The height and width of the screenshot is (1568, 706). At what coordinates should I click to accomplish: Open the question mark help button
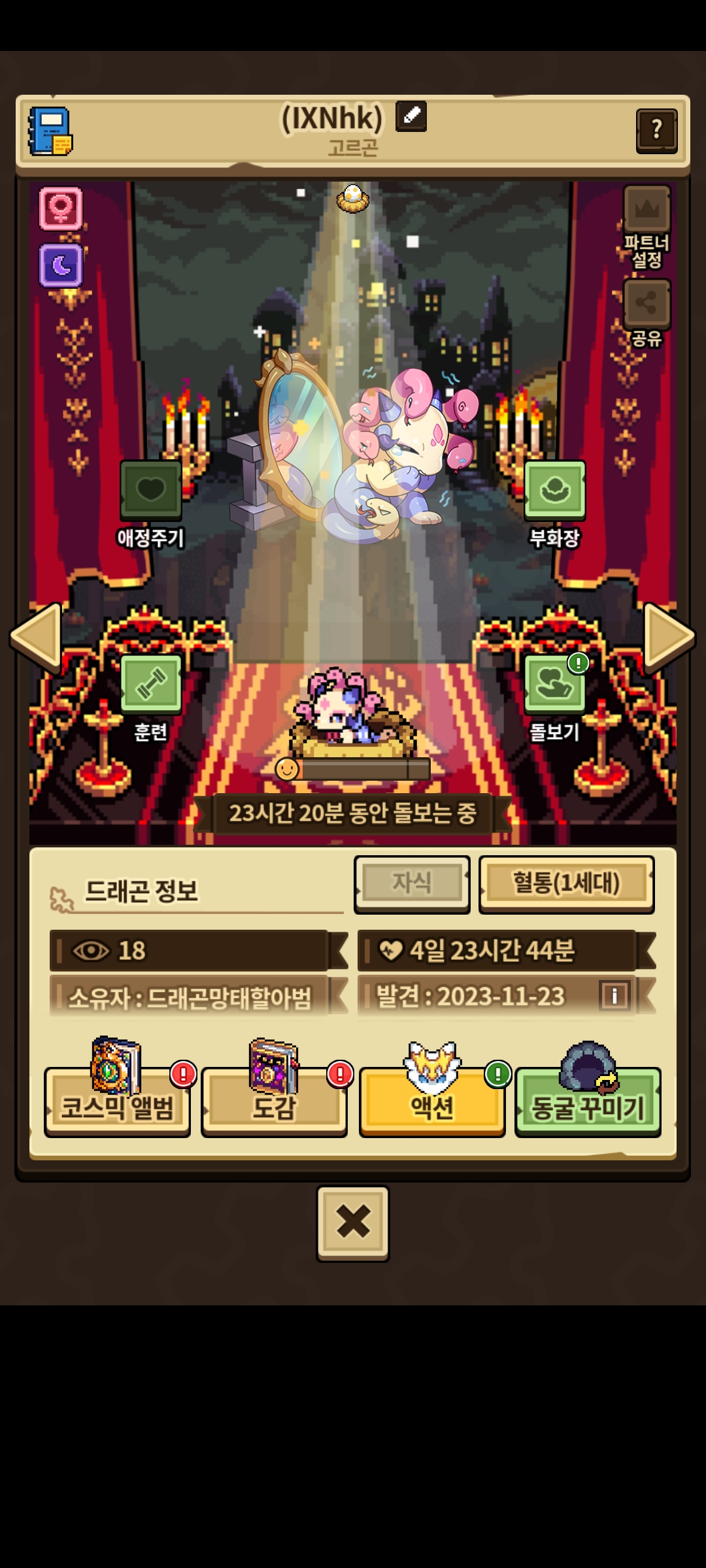[x=656, y=131]
